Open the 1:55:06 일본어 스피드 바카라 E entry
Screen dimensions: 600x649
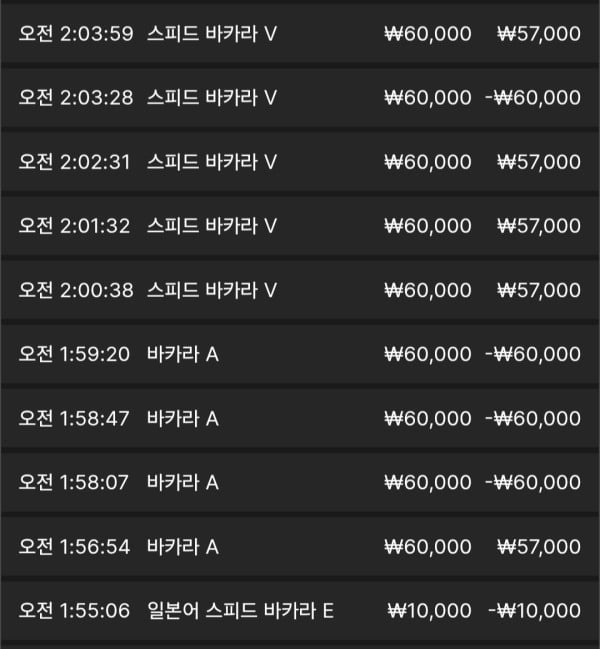(x=300, y=611)
